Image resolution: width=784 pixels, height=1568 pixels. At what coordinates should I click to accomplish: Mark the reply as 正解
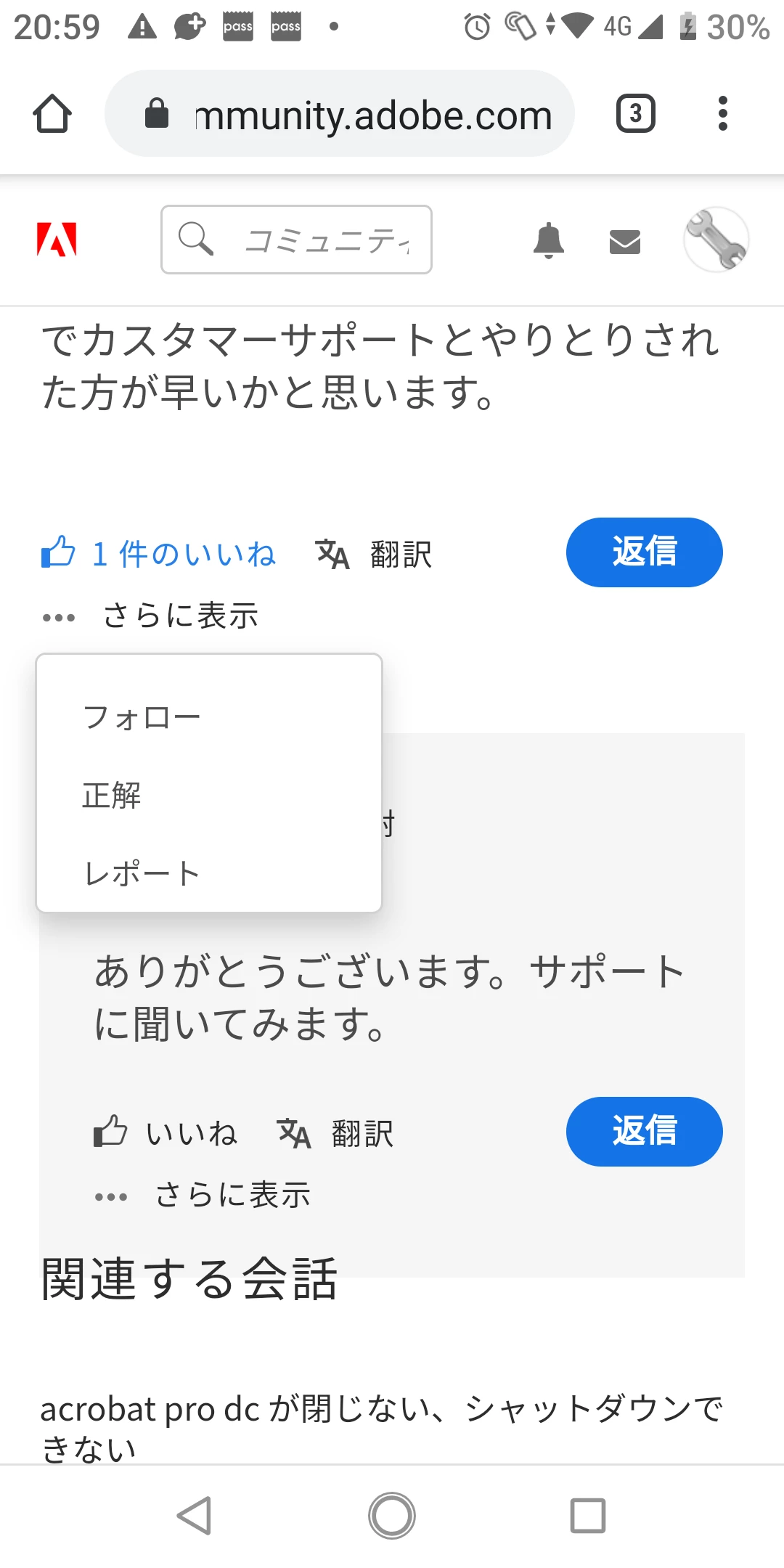pos(111,796)
